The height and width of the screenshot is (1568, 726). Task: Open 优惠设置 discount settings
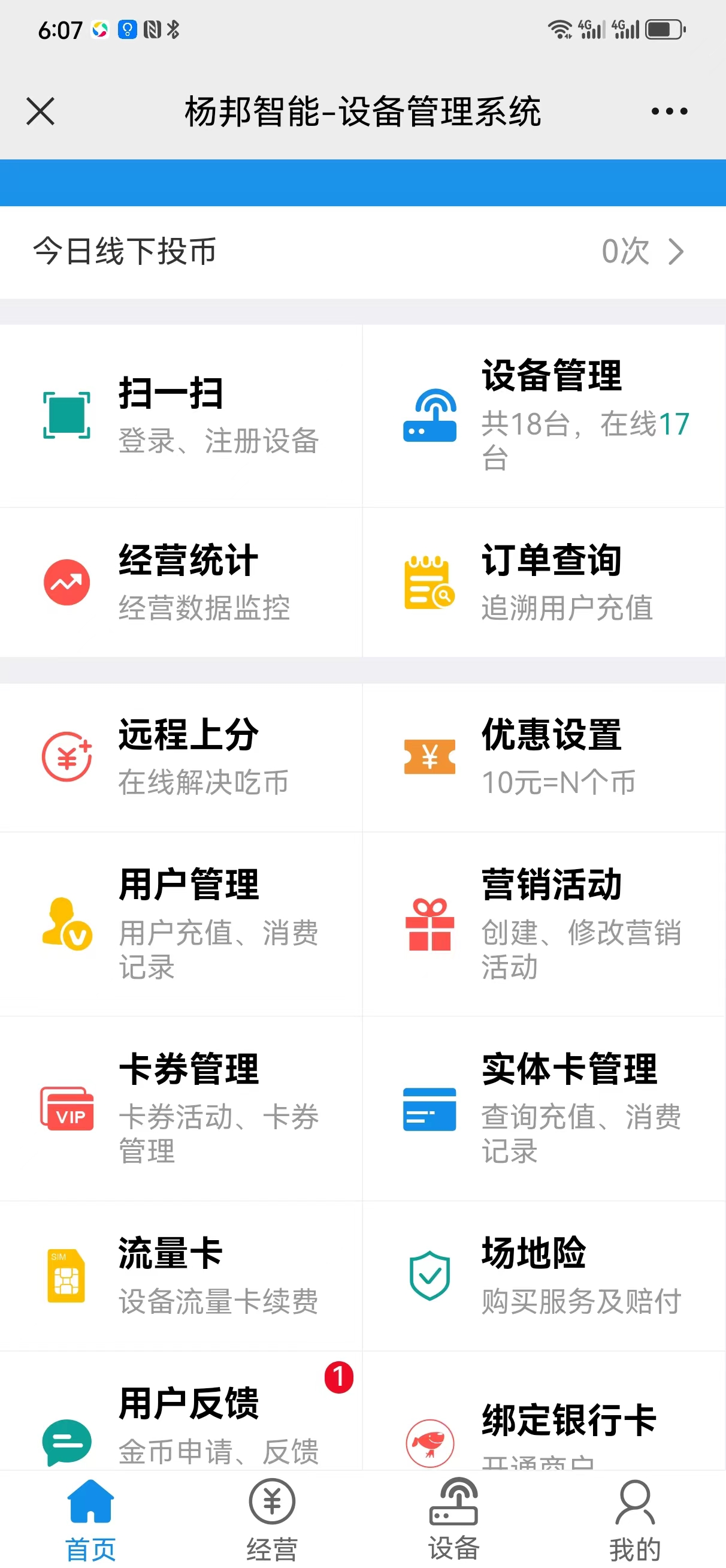click(x=544, y=757)
